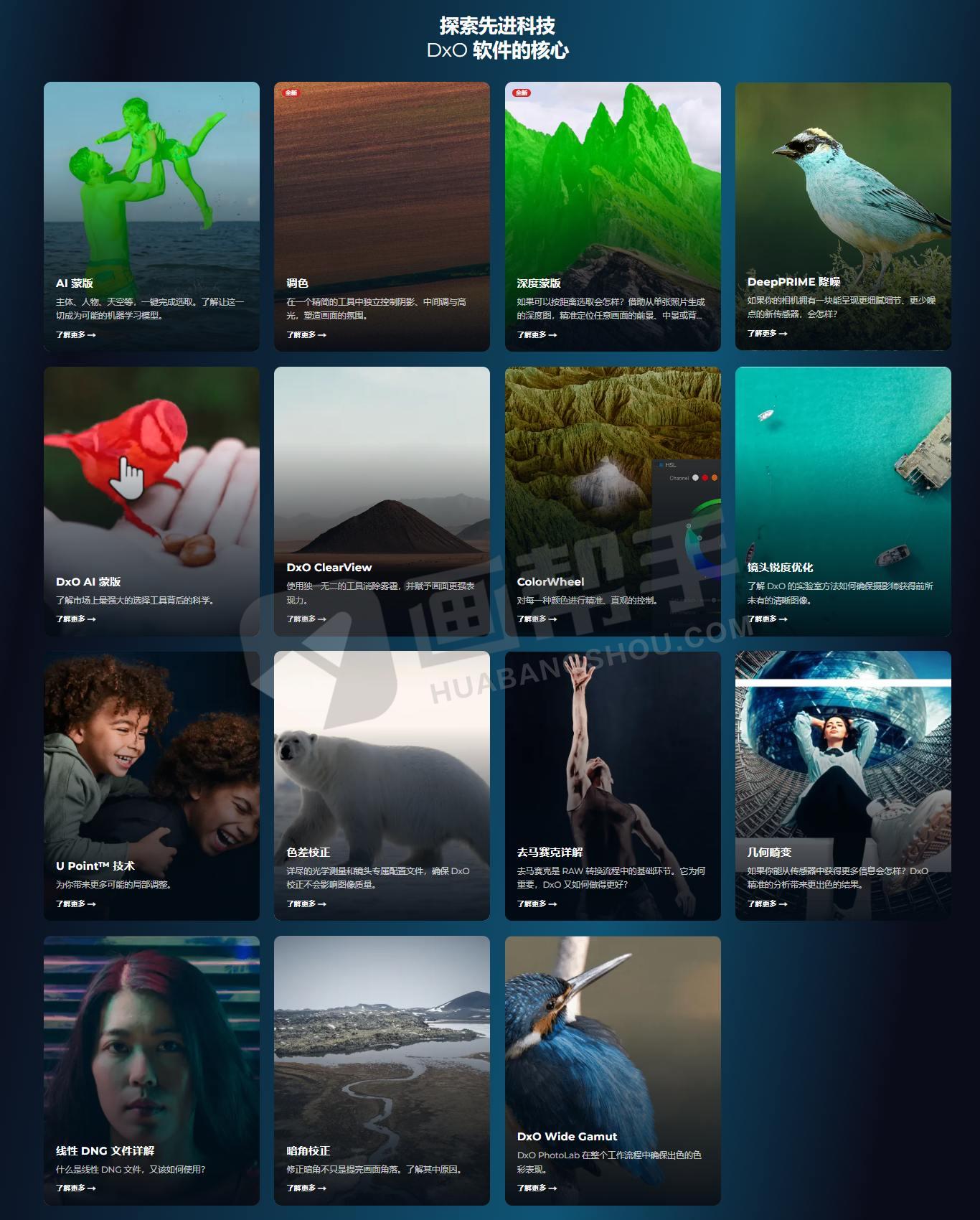Open the 色差校正 card
The height and width of the screenshot is (1220, 980).
coord(382,786)
